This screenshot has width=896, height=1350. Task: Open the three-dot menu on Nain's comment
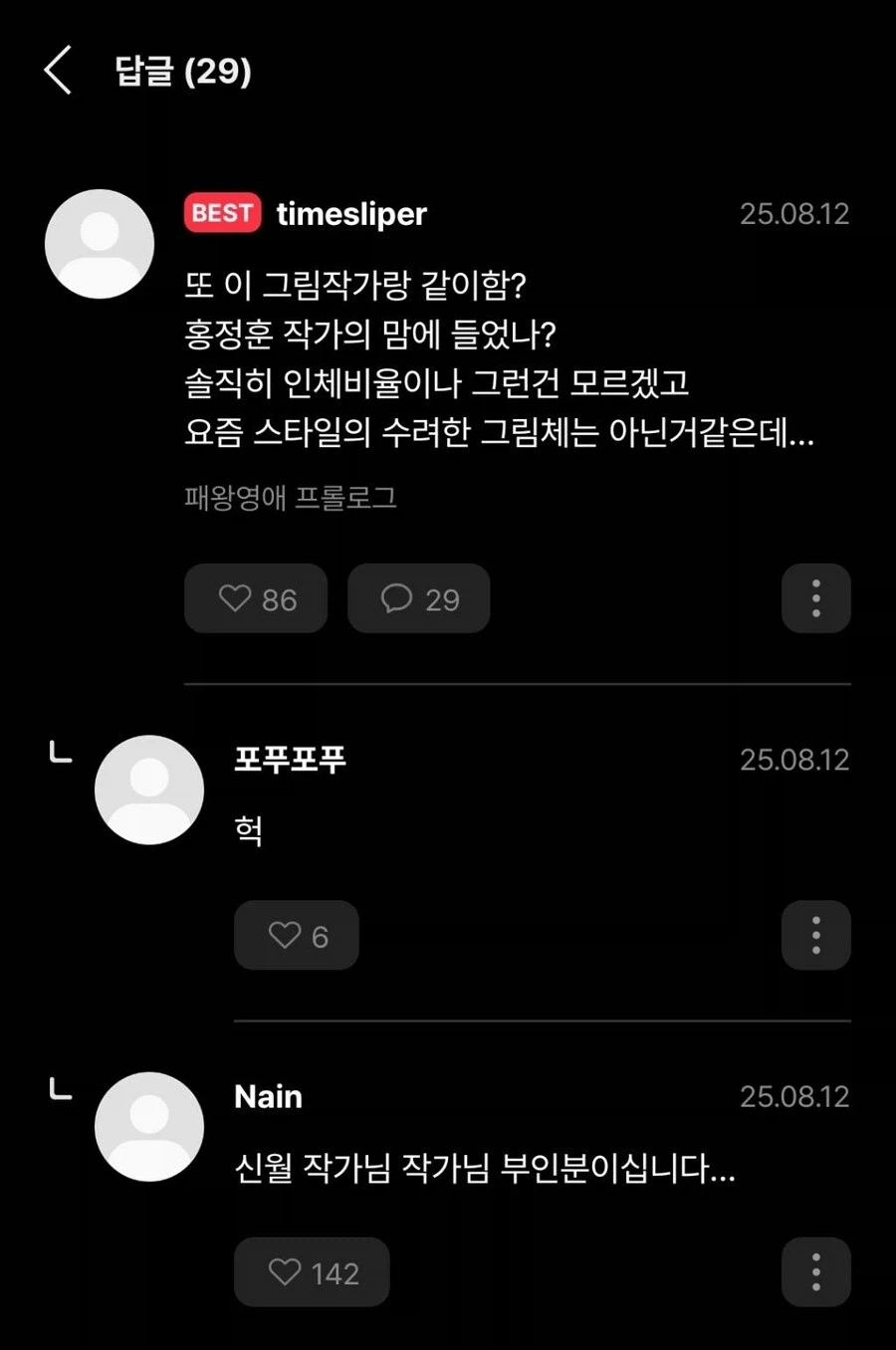pos(816,1272)
